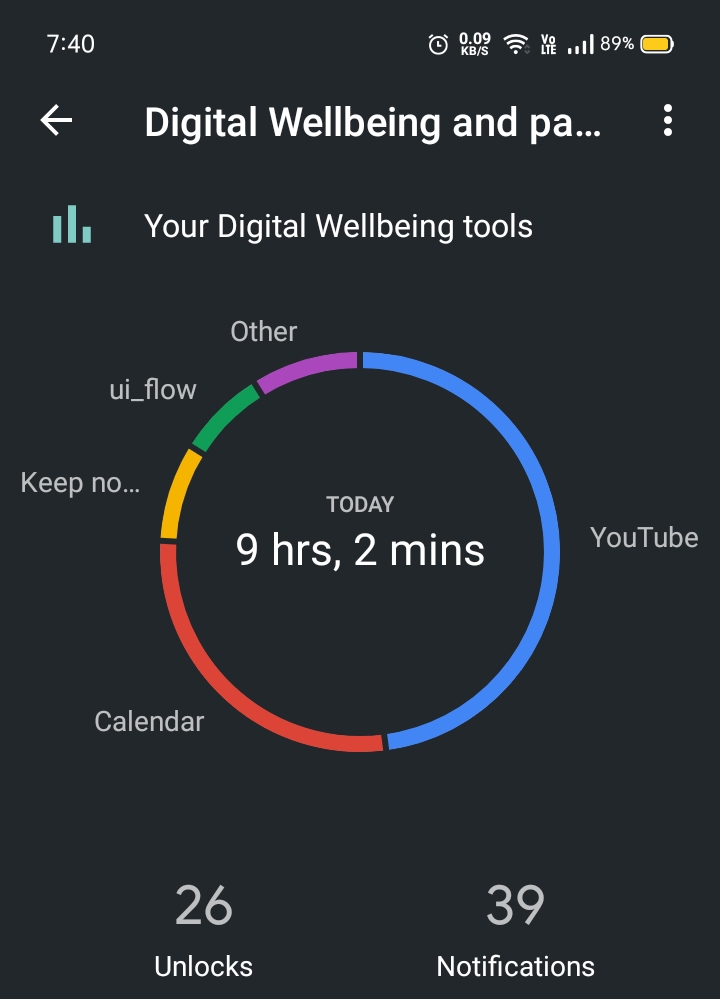Viewport: 720px width, 999px height.
Task: Select the Calendar label on the chart
Action: [x=149, y=721]
